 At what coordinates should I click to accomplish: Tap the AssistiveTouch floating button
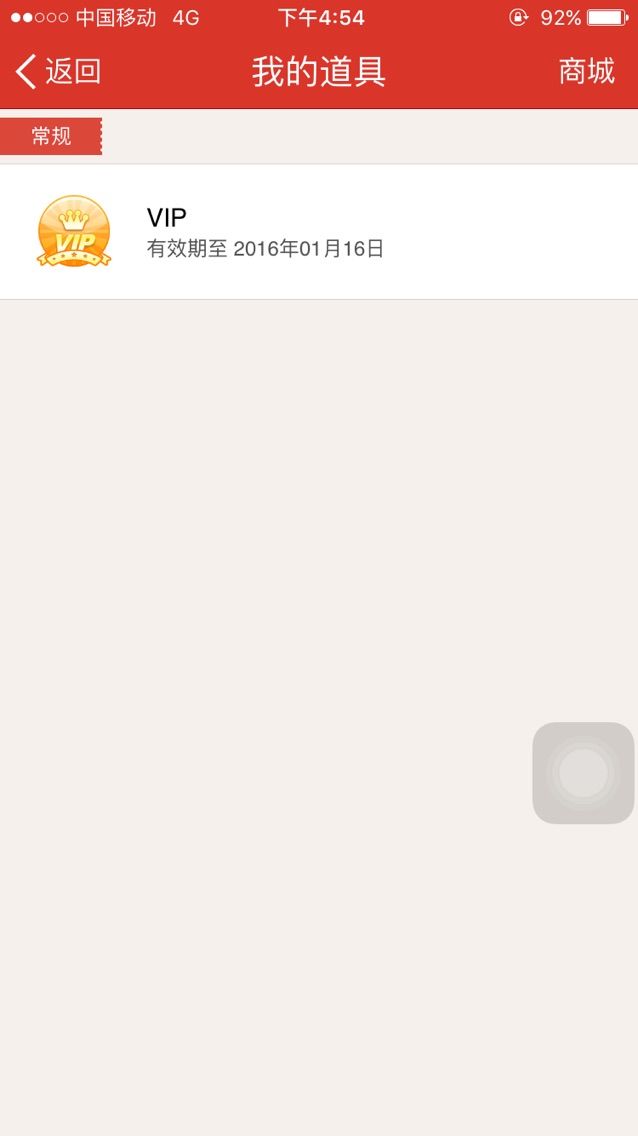(583, 773)
